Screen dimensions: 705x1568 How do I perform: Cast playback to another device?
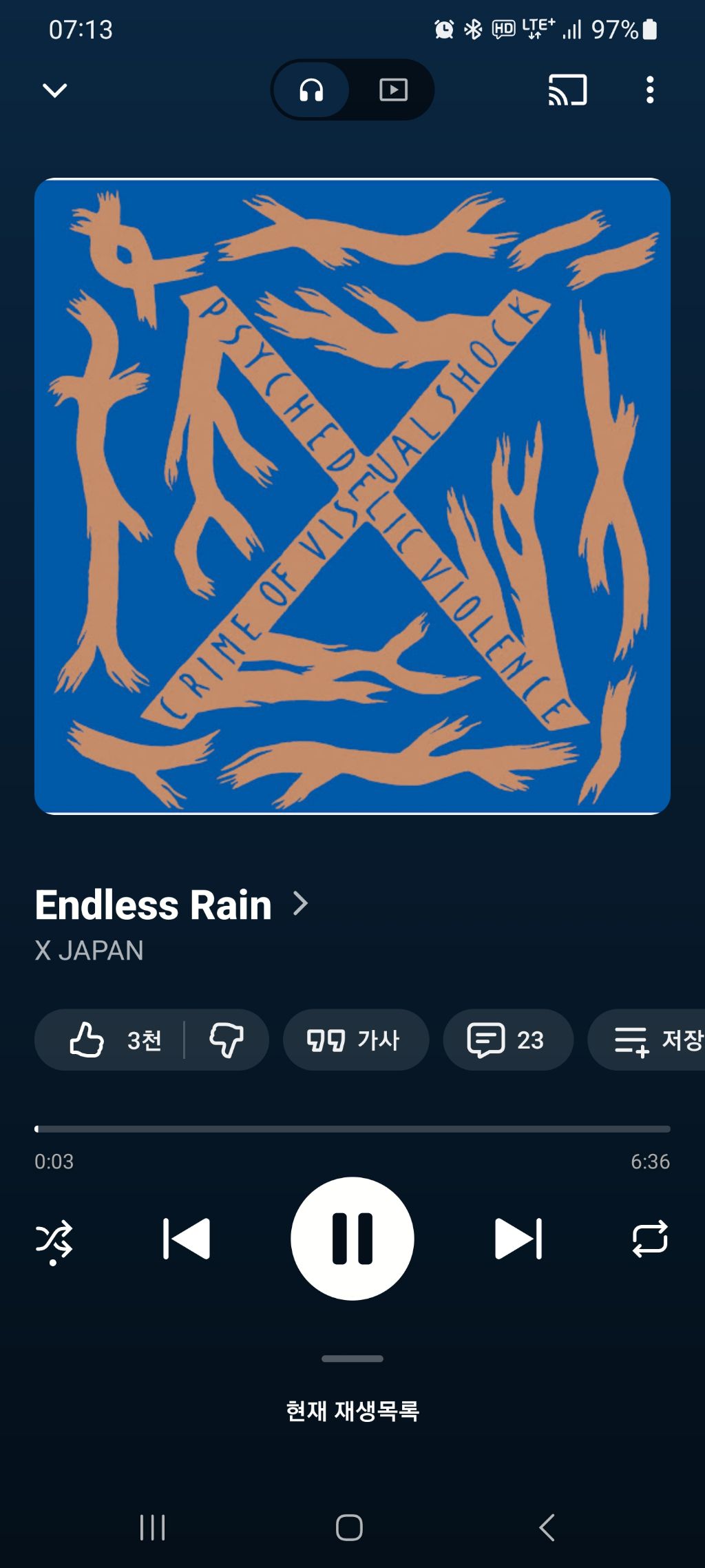tap(567, 90)
